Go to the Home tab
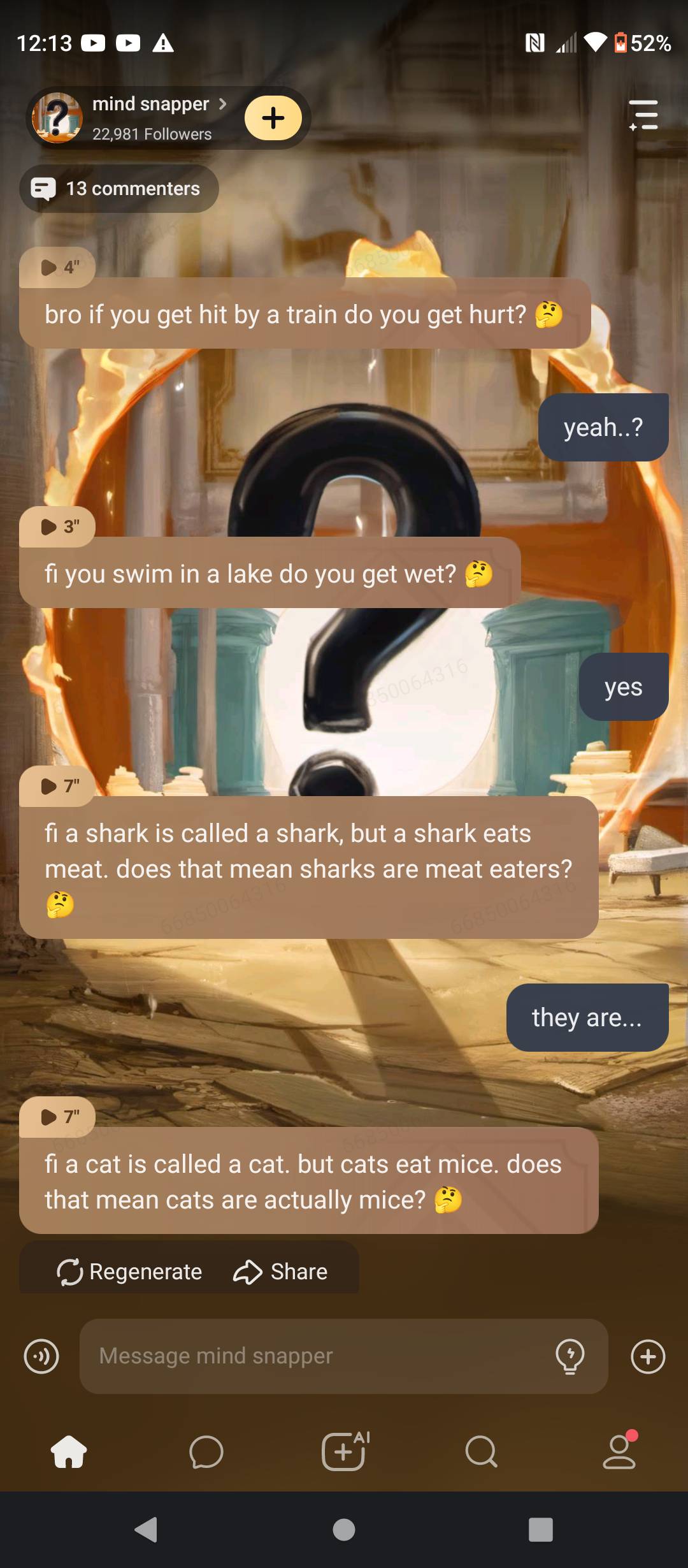Screen dimensions: 688x1568 pos(69,1453)
